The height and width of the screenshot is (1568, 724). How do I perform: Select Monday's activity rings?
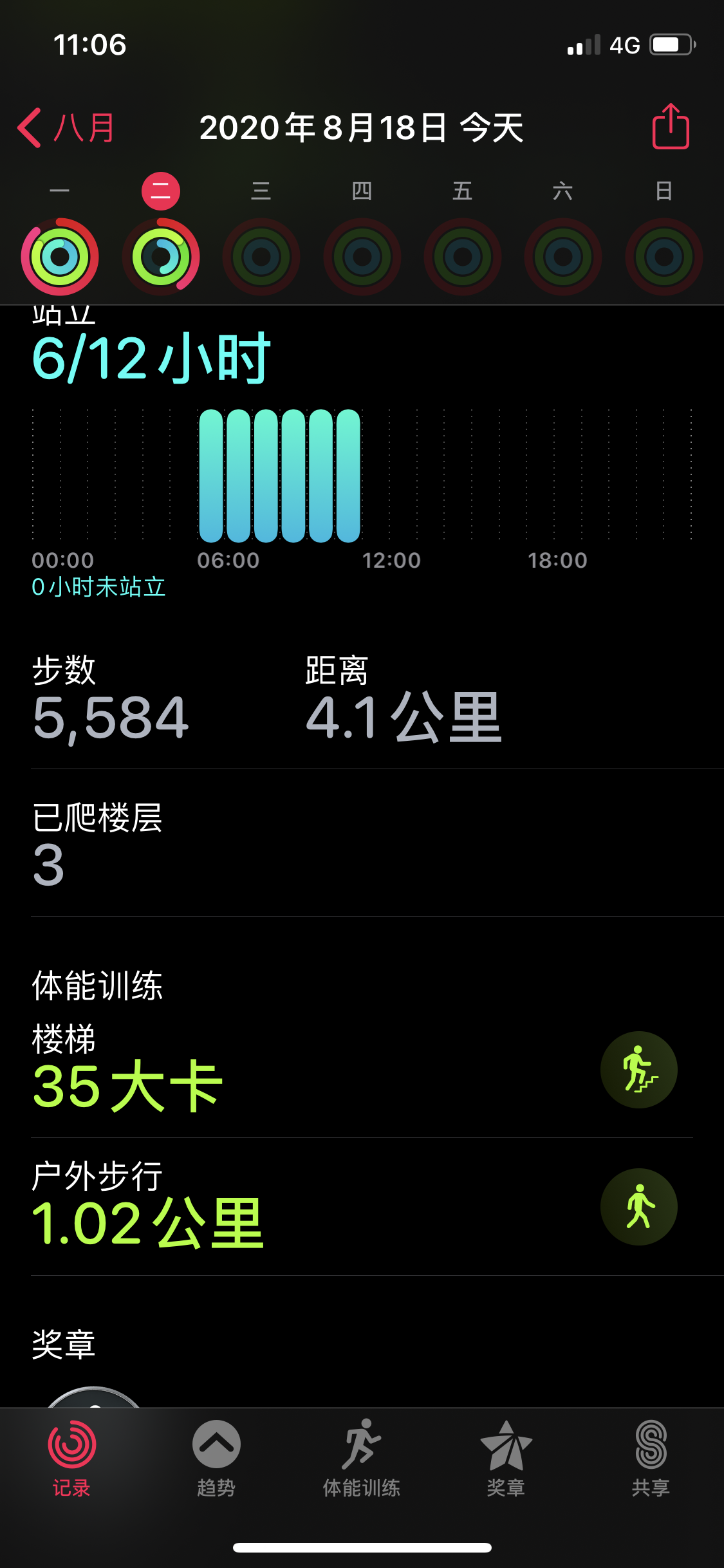pyautogui.click(x=60, y=257)
